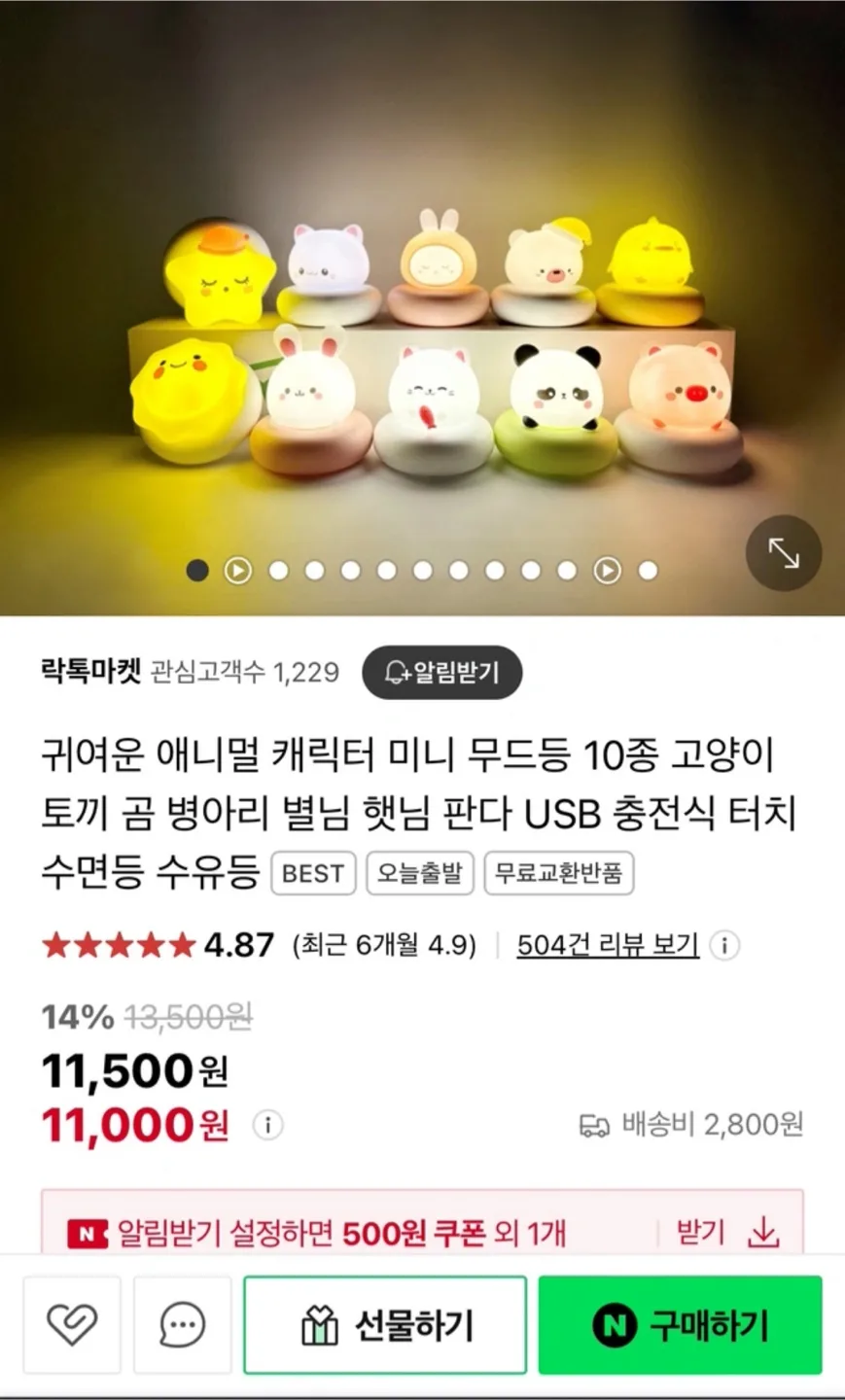The height and width of the screenshot is (1400, 845).
Task: Open chat inquiry with the seller
Action: (182, 1324)
